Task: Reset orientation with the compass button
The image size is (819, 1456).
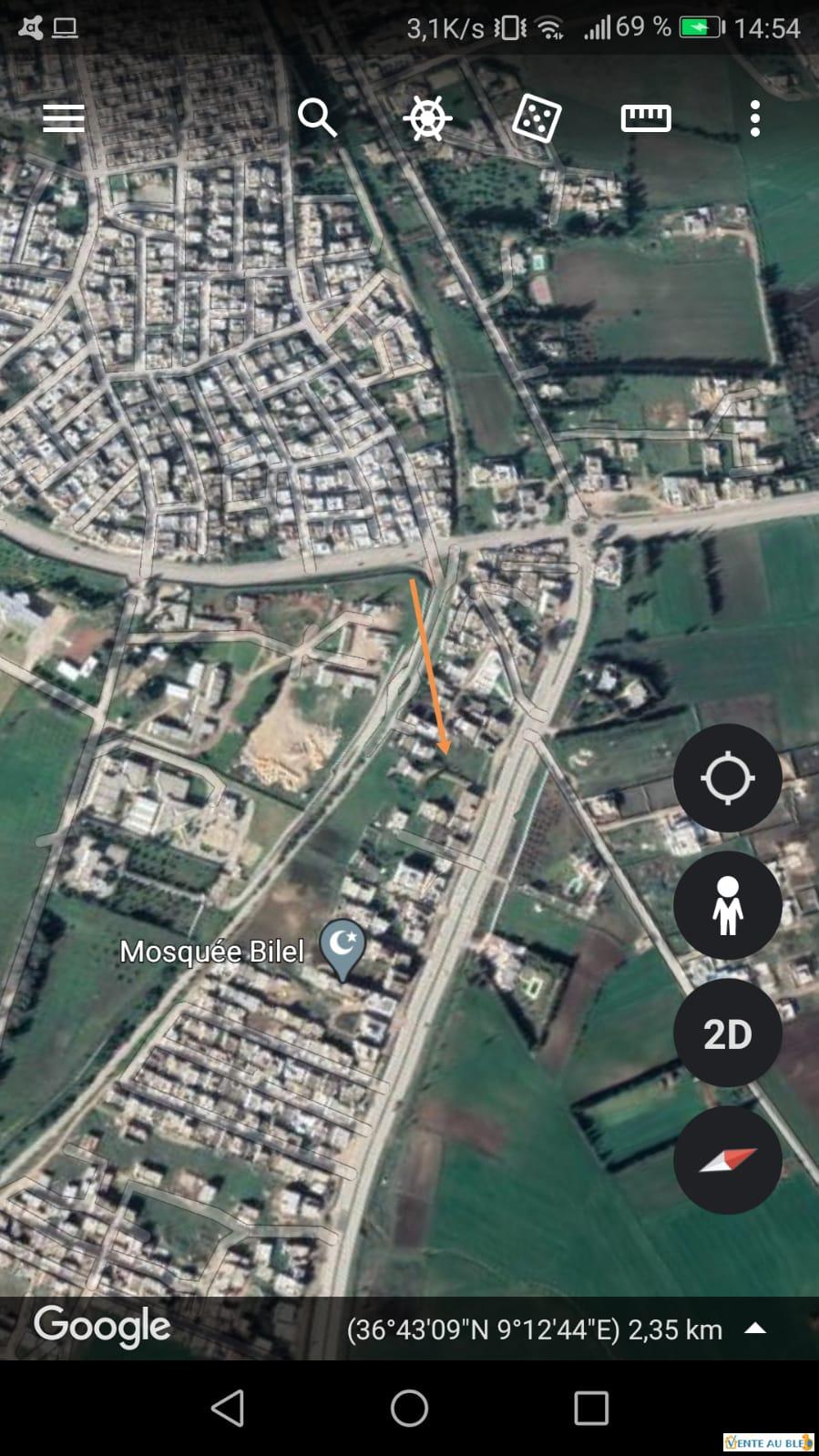Action: pos(727,1160)
